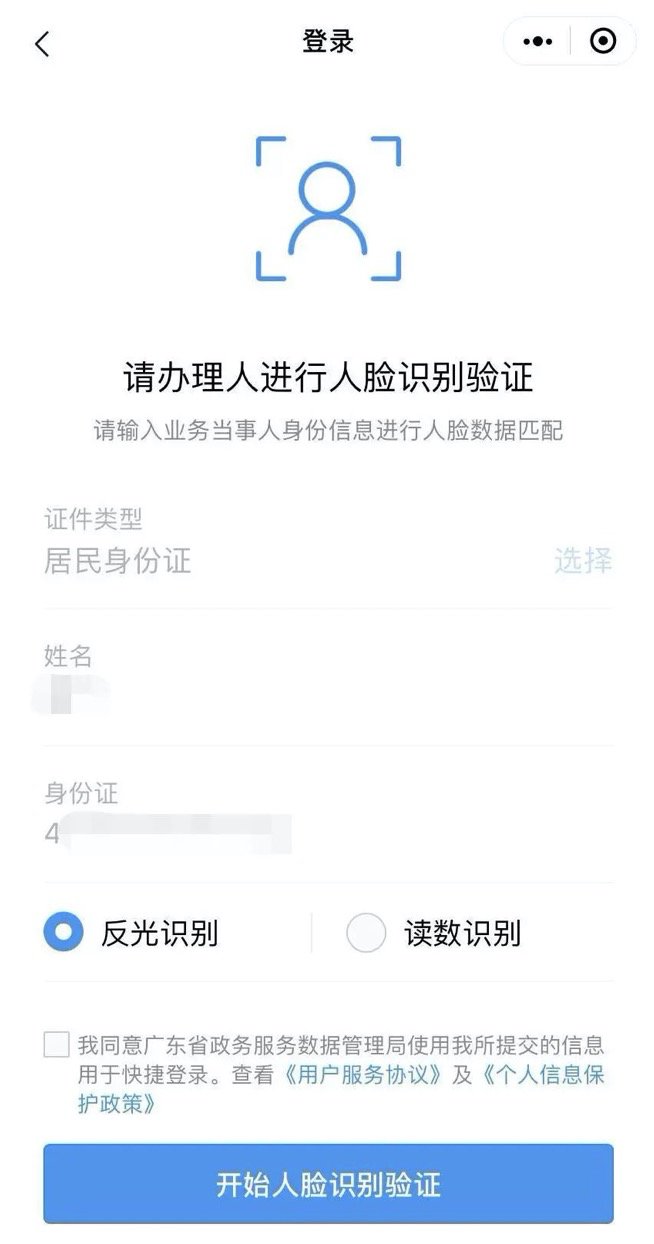
Task: Choose the 读数识别 option
Action: [x=366, y=933]
